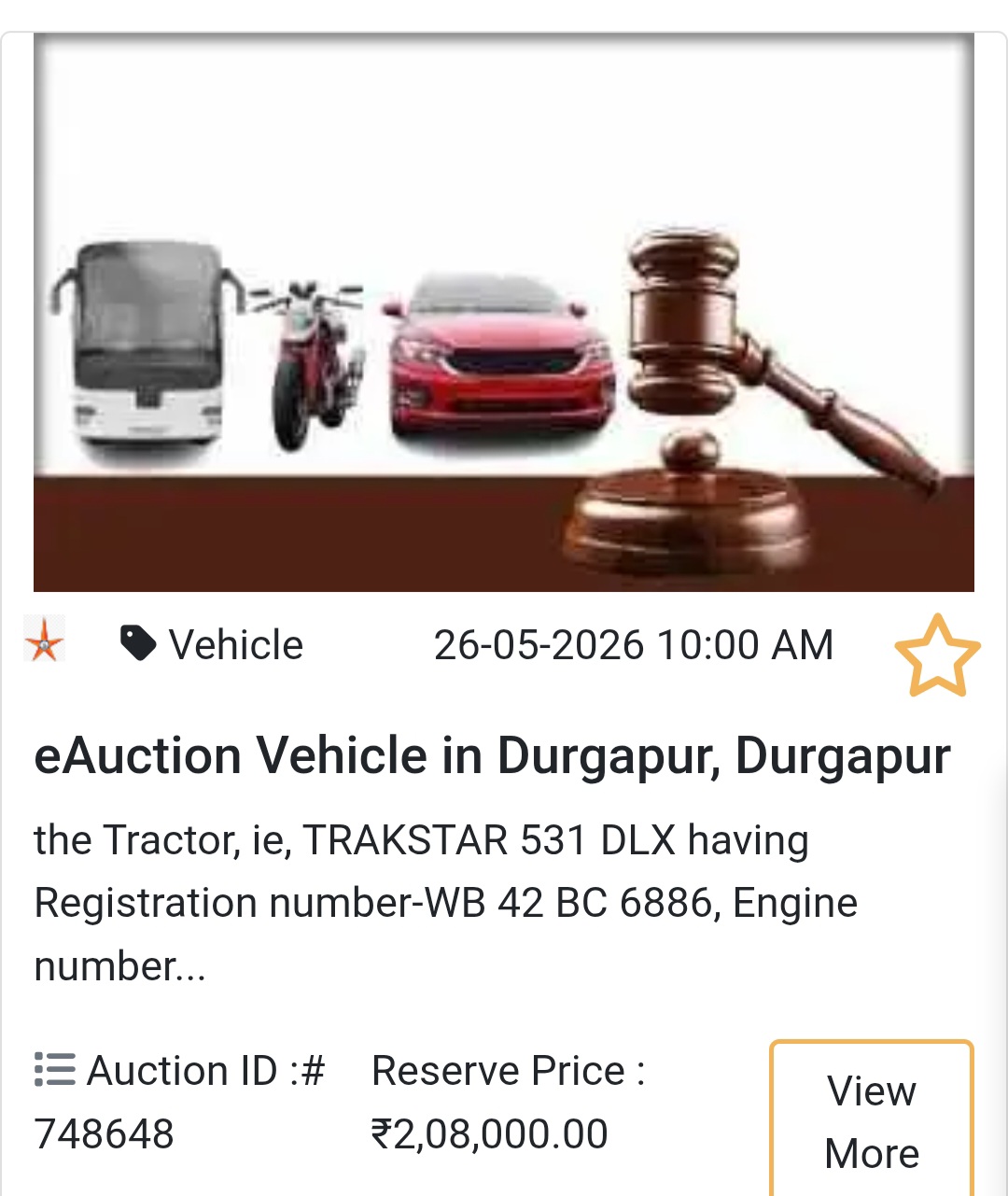Image resolution: width=1008 pixels, height=1196 pixels.
Task: Click the auction date 26-05-2026 10:00 AM
Action: click(x=636, y=643)
